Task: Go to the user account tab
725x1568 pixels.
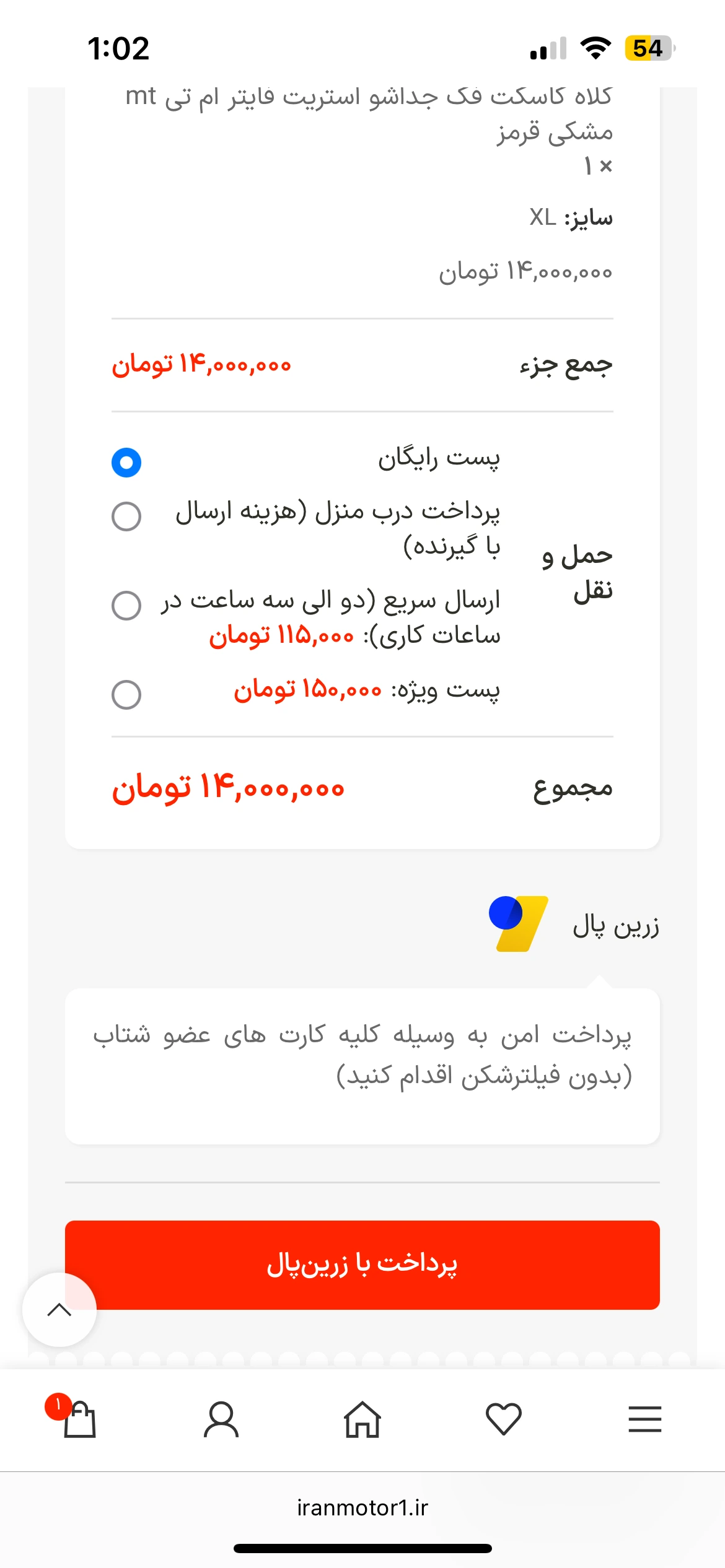Action: pyautogui.click(x=221, y=1419)
